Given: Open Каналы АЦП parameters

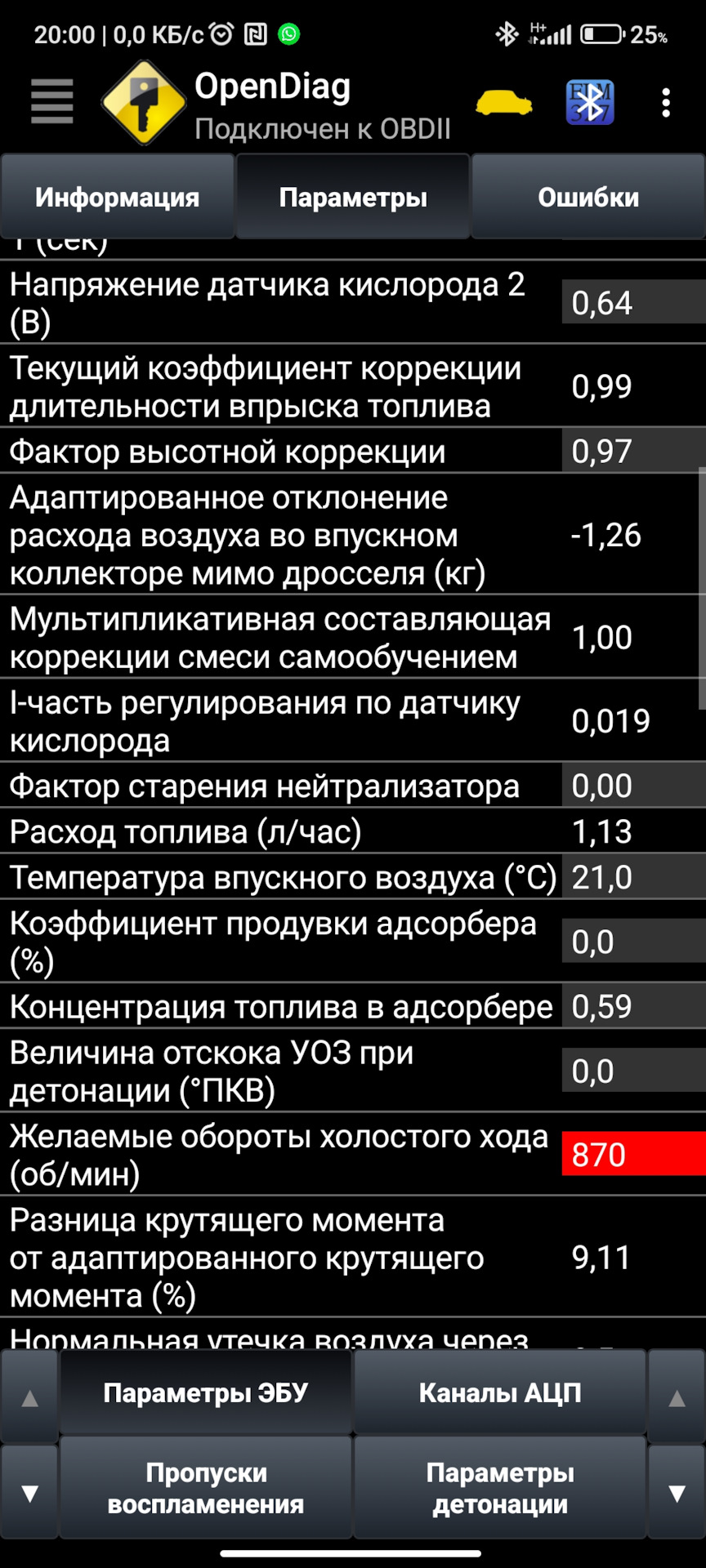Looking at the screenshot, I should 500,1393.
